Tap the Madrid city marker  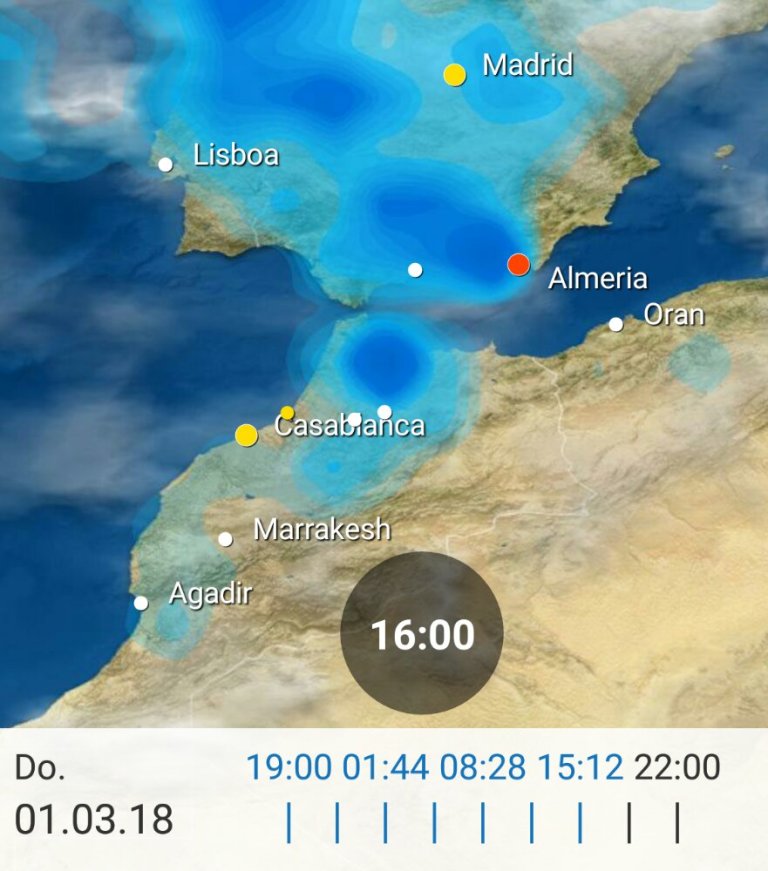[455, 74]
